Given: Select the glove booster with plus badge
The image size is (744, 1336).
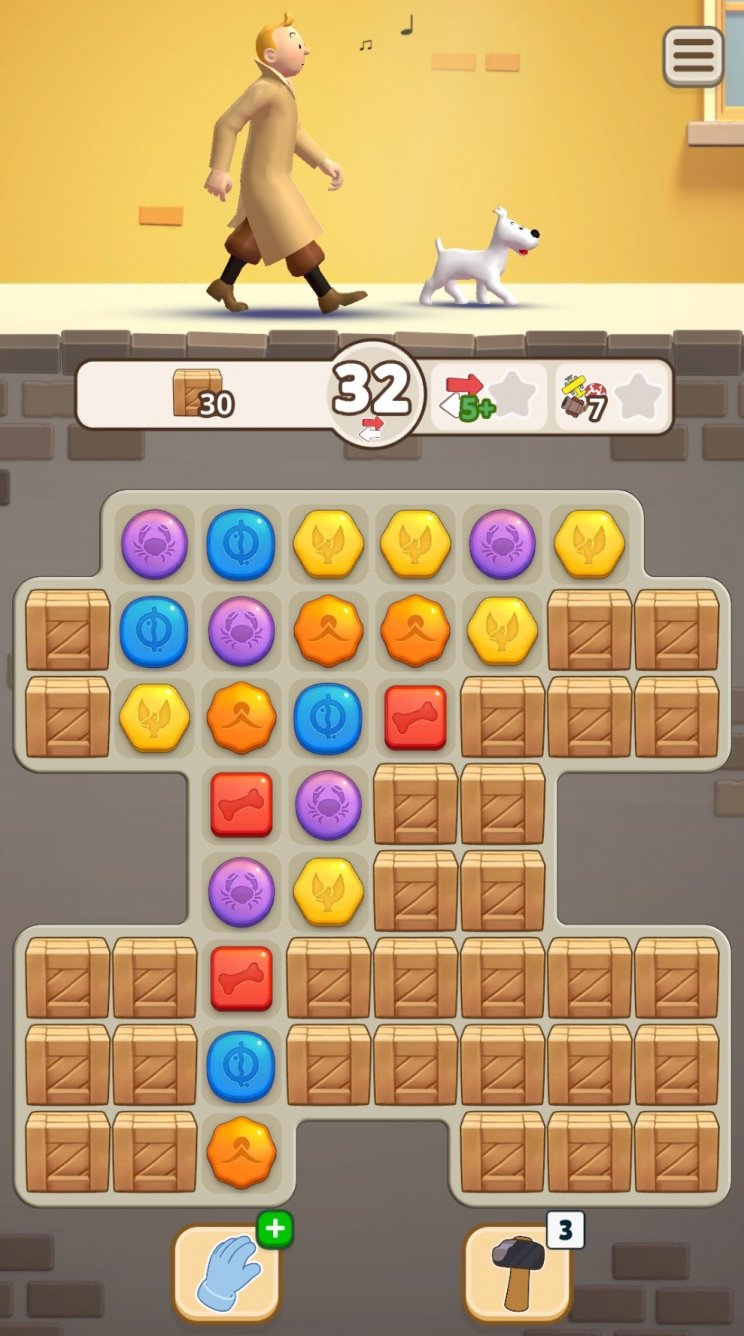Looking at the screenshot, I should (227, 1273).
